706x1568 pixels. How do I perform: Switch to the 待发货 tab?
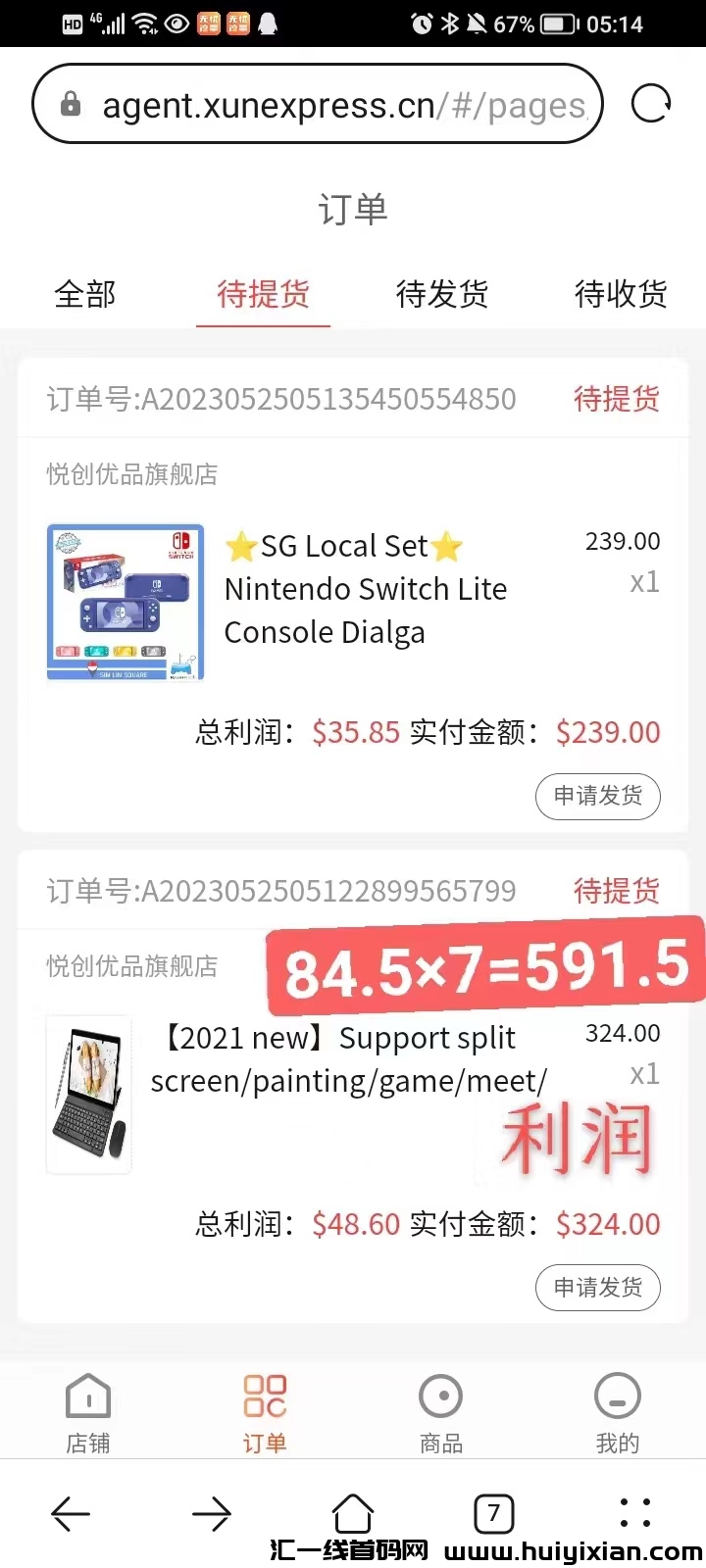pos(441,293)
